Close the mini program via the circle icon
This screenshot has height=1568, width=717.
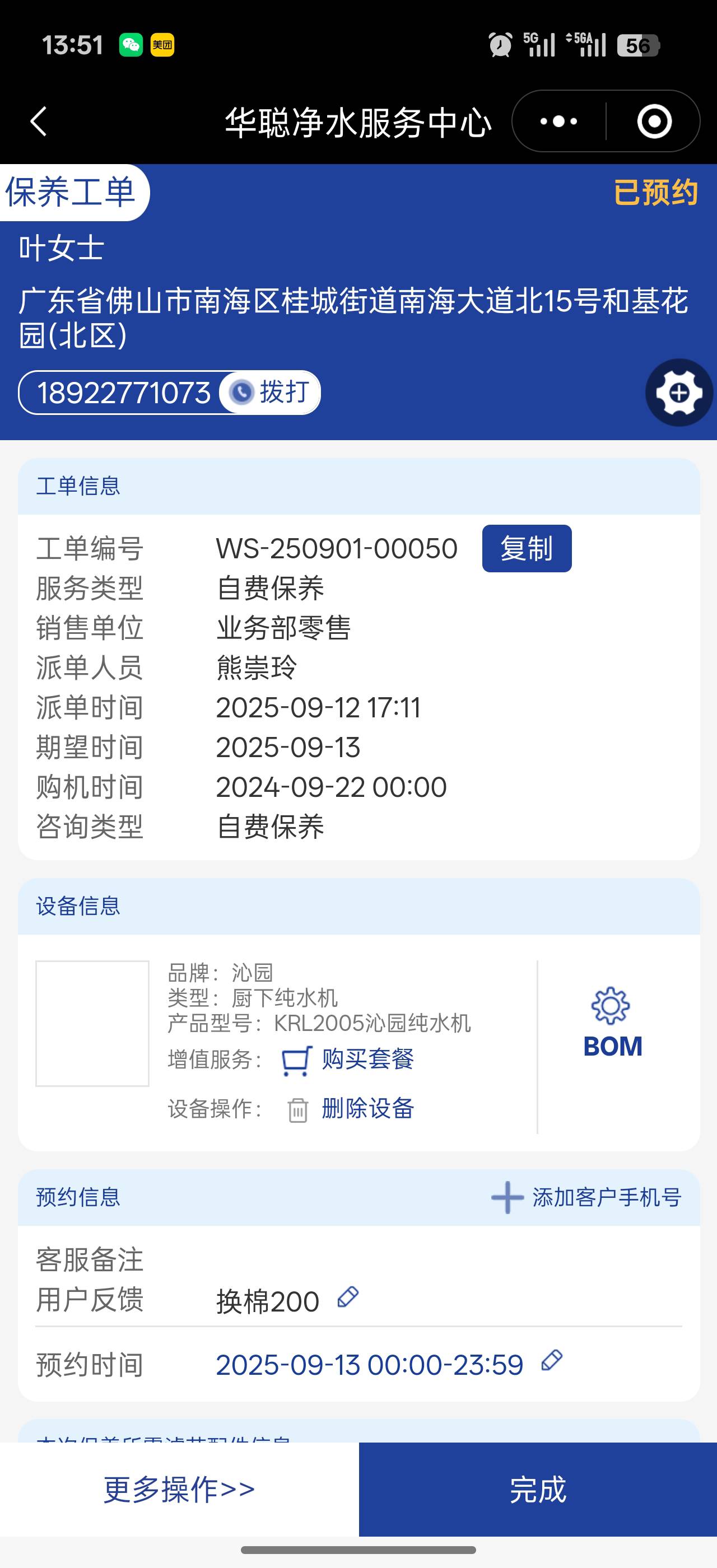(x=654, y=122)
